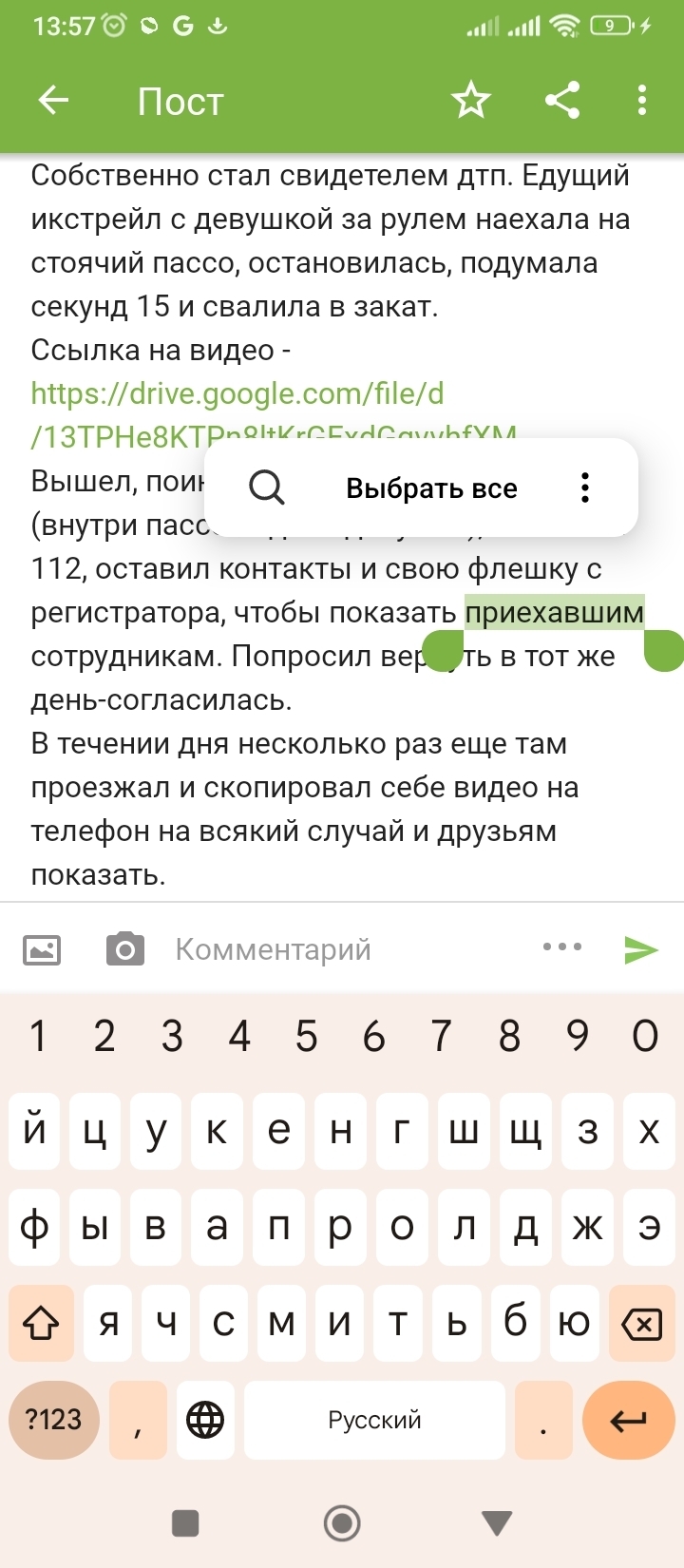Tap backspace key on keyboard
The image size is (684, 1568).
tap(641, 1323)
